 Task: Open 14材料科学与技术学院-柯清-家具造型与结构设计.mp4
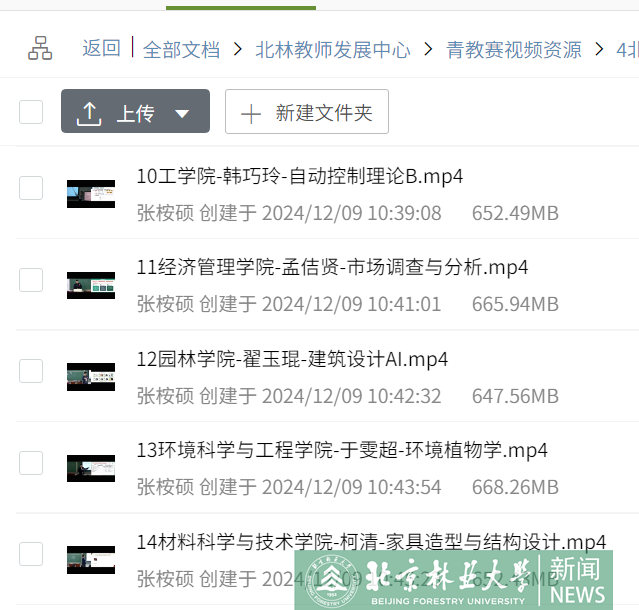point(371,542)
